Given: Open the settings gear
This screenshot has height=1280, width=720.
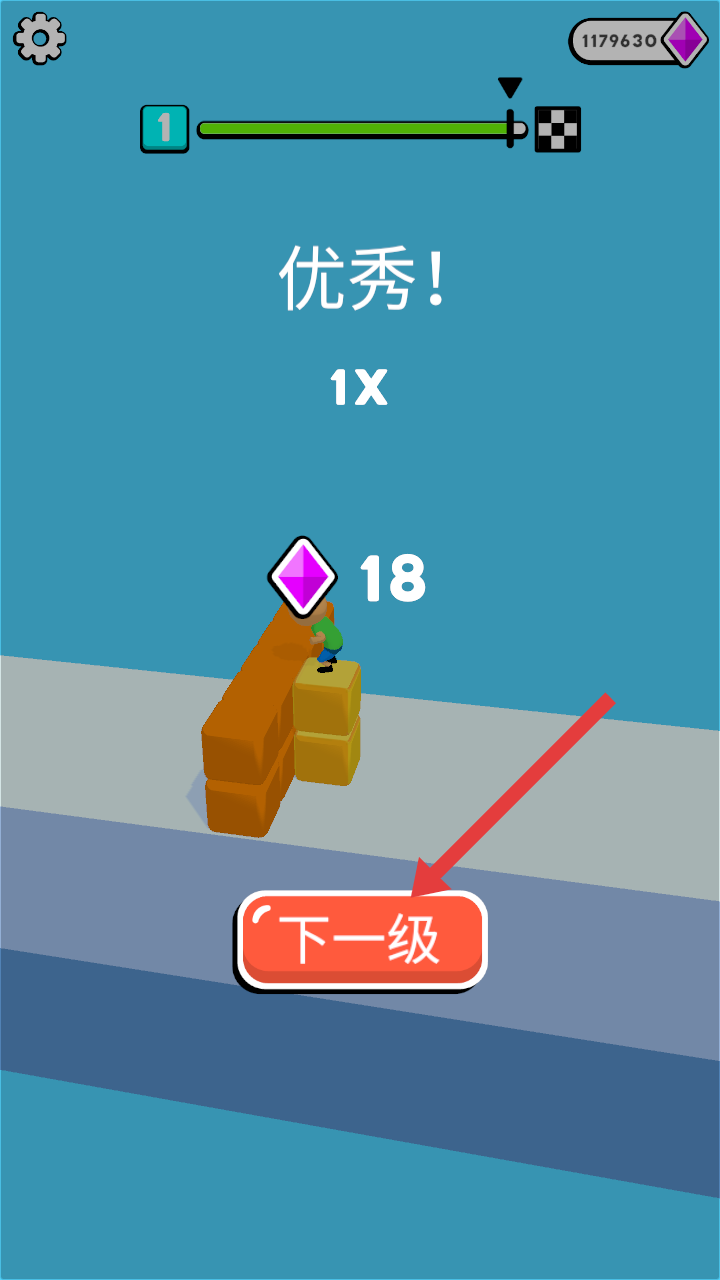Looking at the screenshot, I should click(40, 40).
